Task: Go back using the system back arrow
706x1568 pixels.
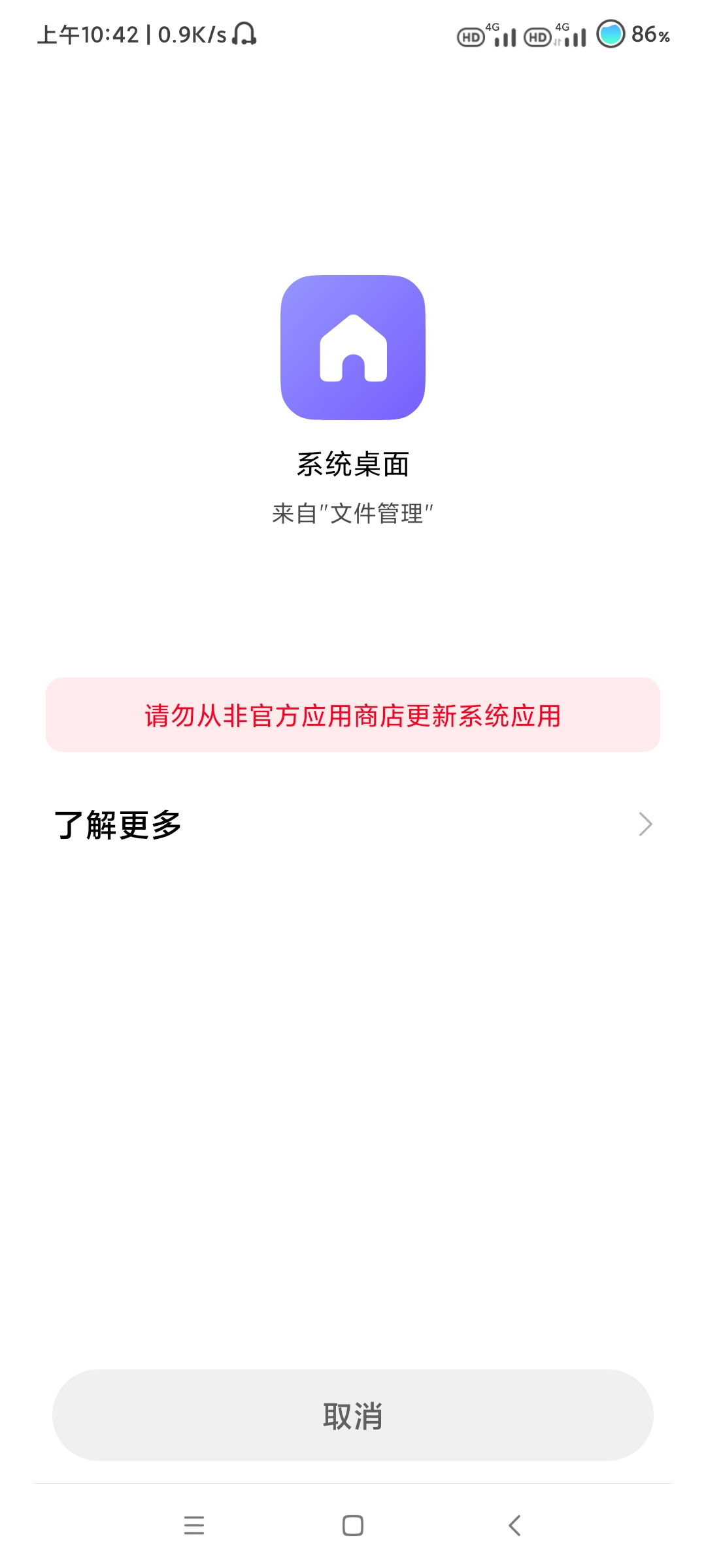Action: pos(514,1526)
